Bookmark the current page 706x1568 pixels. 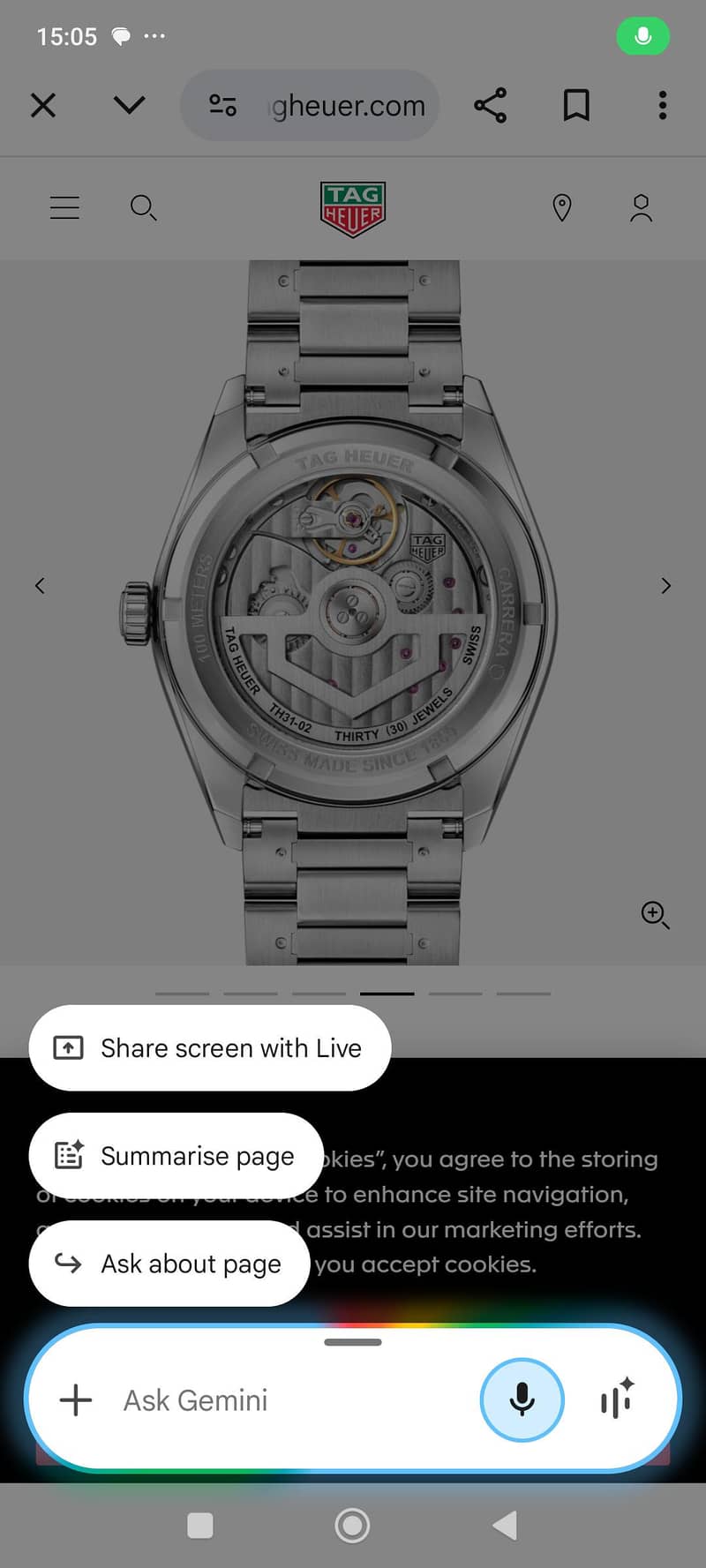click(575, 105)
